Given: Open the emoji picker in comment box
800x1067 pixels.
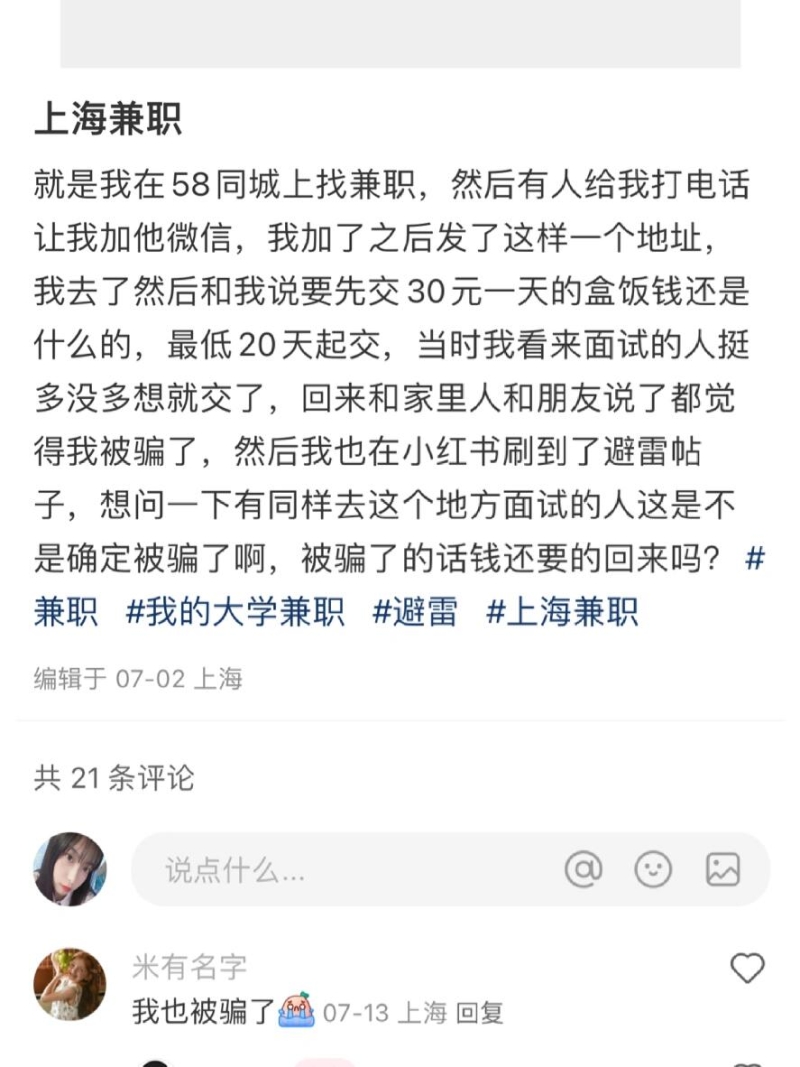Looking at the screenshot, I should pos(653,869).
